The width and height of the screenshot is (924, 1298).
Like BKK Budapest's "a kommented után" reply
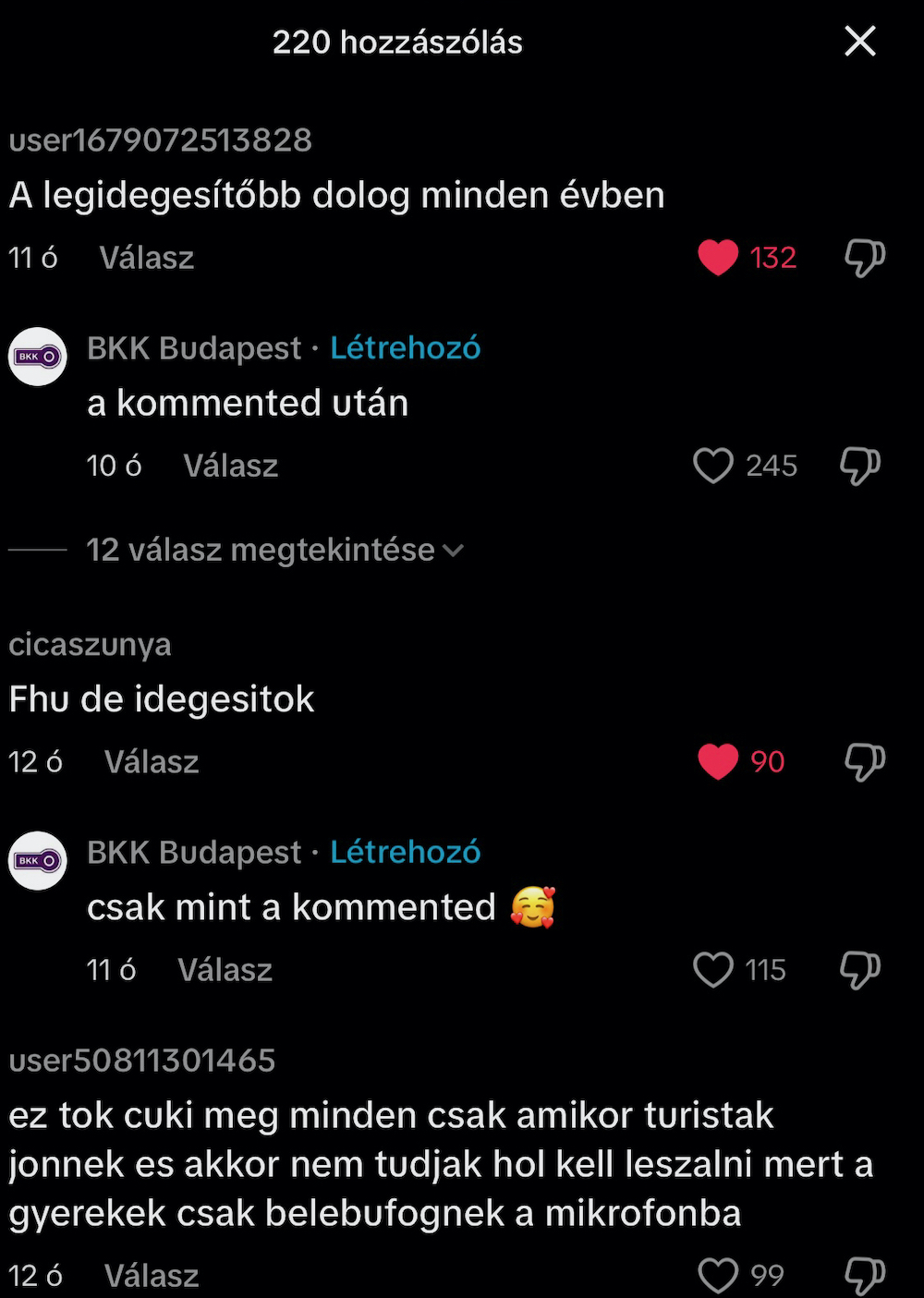(x=713, y=466)
